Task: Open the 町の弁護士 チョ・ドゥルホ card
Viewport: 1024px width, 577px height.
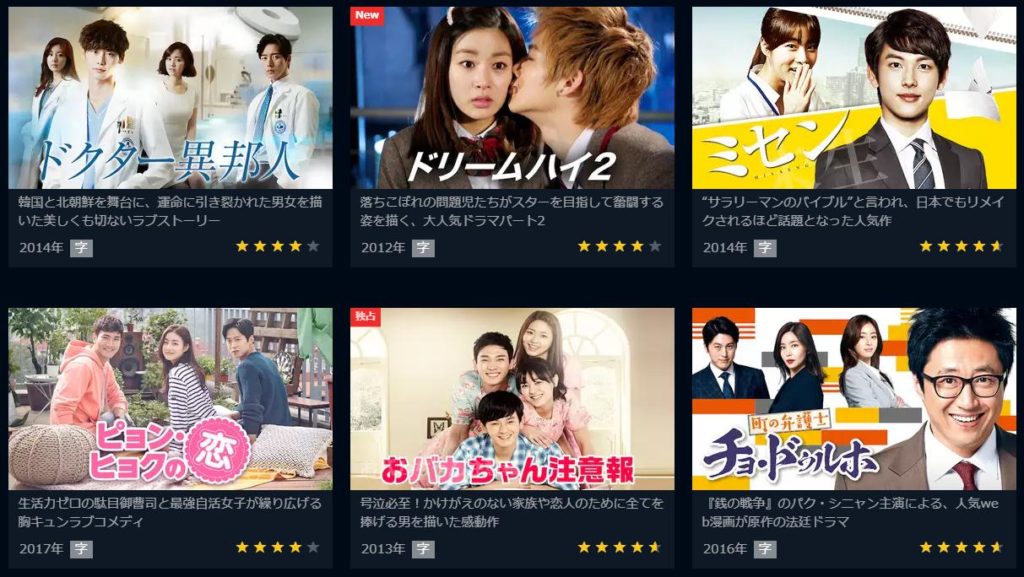Action: coord(854,398)
